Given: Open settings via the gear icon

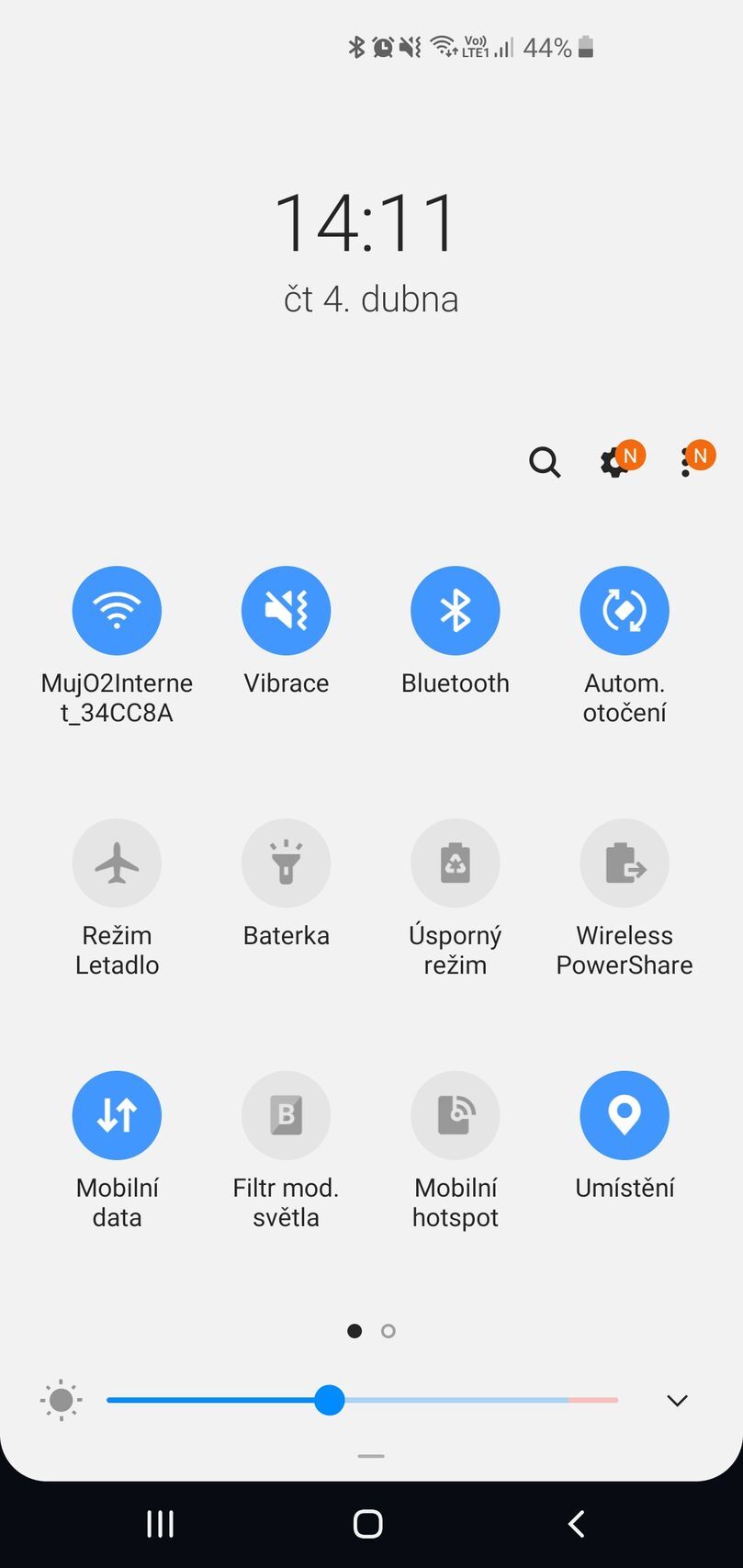Looking at the screenshot, I should point(614,462).
